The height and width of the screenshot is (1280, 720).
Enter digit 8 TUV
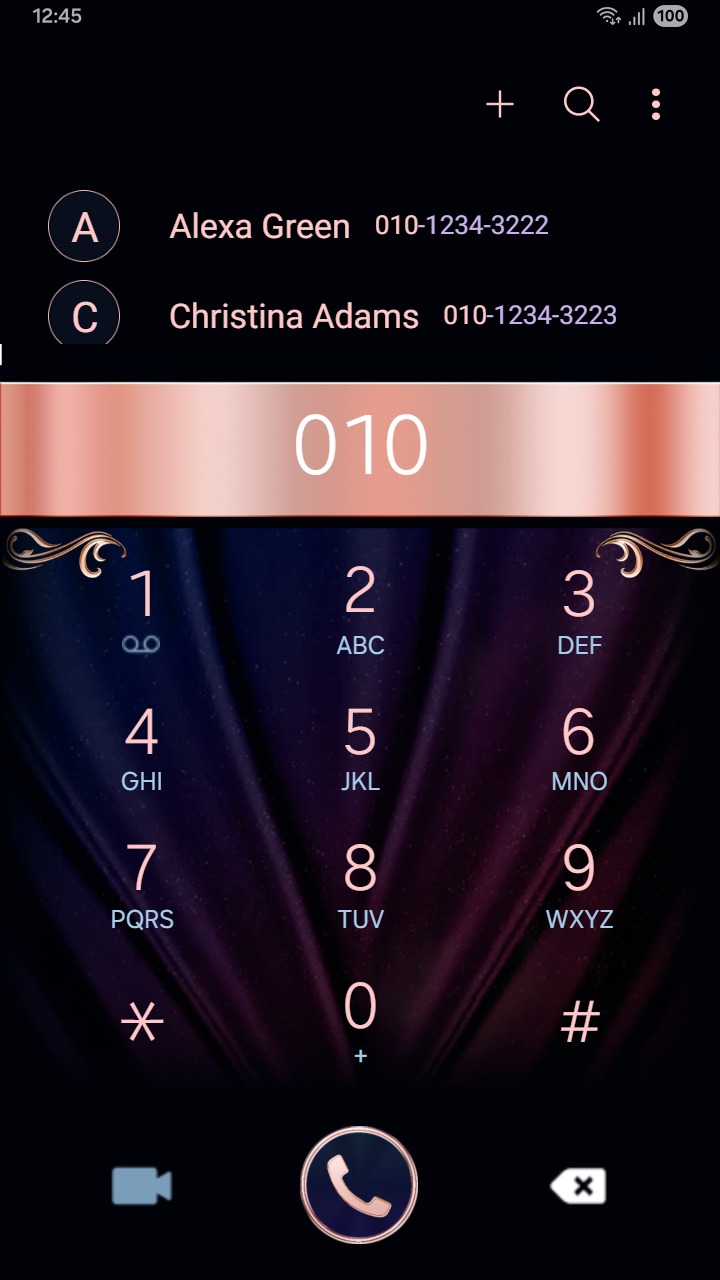[x=360, y=885]
